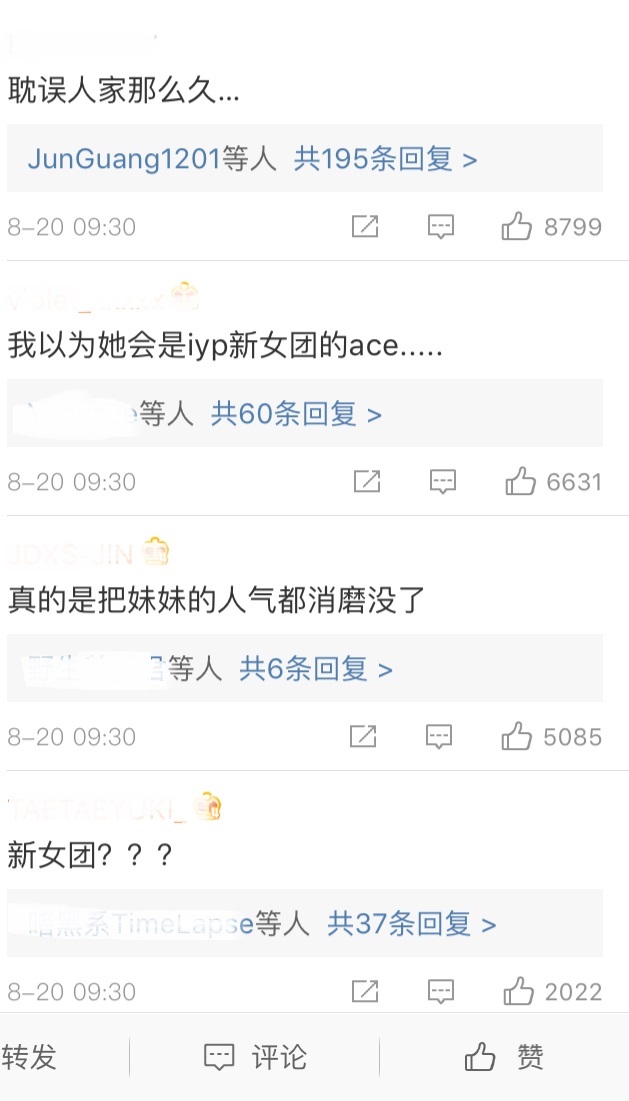This screenshot has width=629, height=1101.
Task: Reply to the iyp新女团 ace comment
Action: click(443, 482)
